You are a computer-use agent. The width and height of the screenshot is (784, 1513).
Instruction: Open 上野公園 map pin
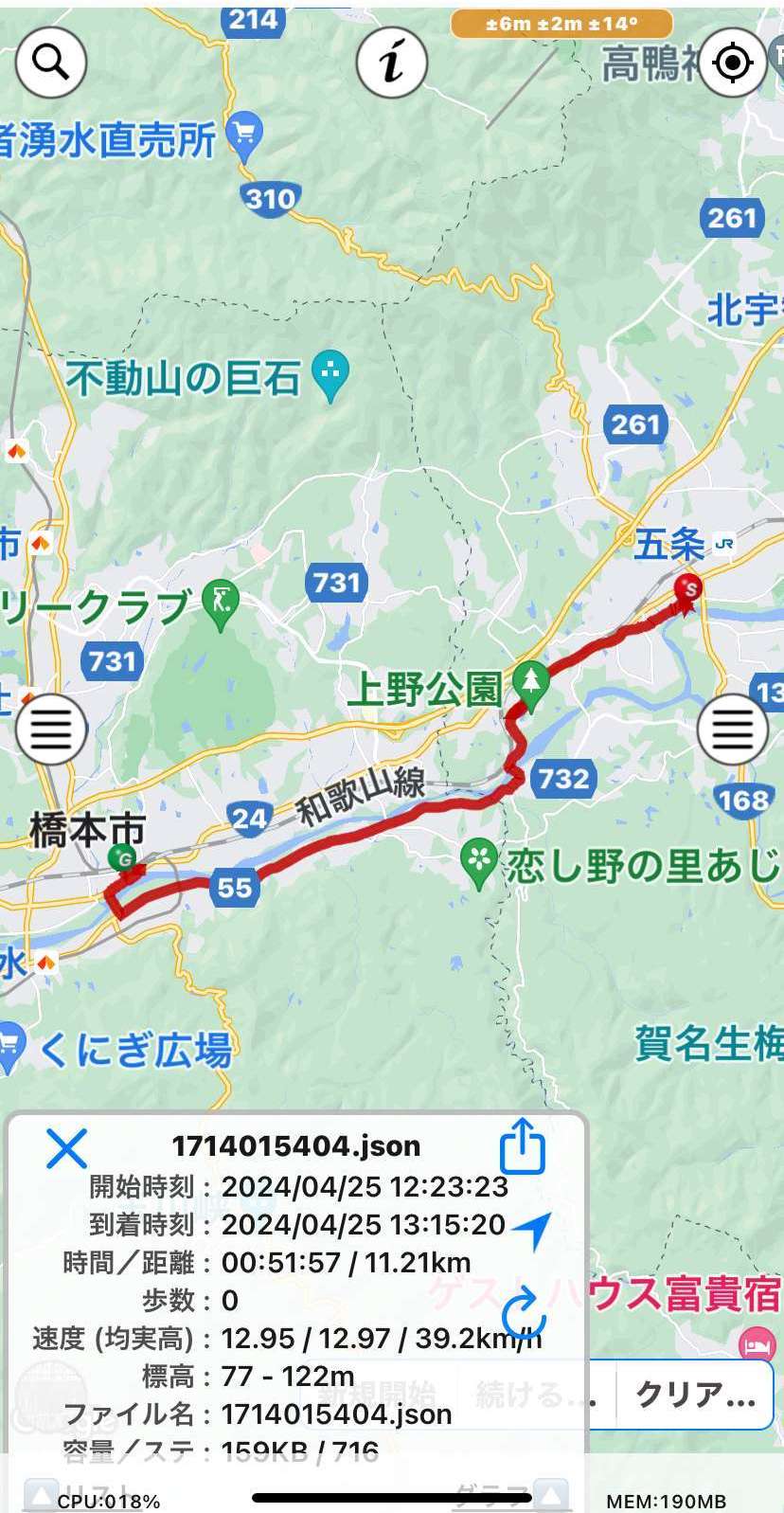[531, 684]
